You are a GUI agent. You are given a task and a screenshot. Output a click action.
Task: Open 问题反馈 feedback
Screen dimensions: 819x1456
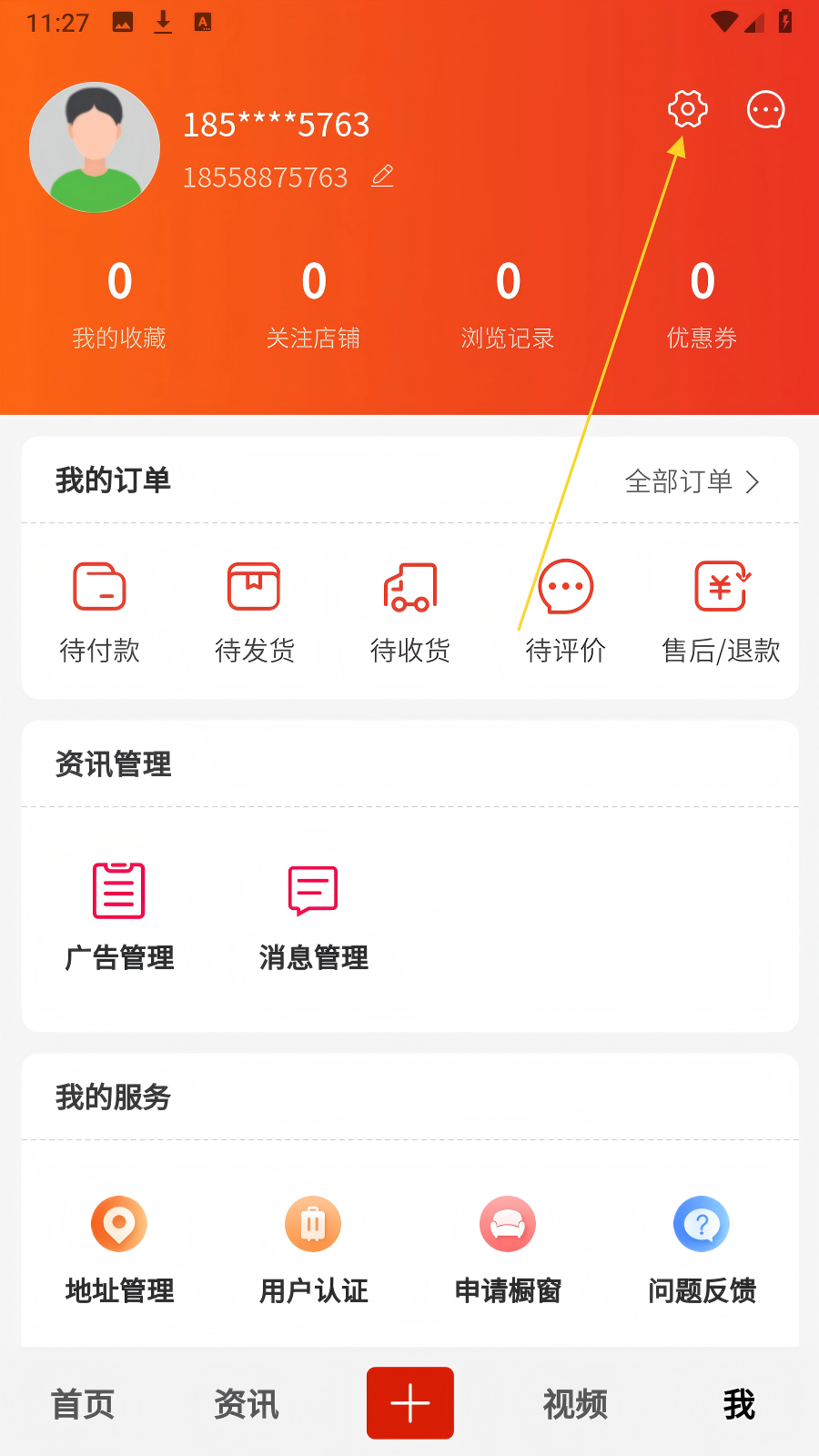point(702,1249)
